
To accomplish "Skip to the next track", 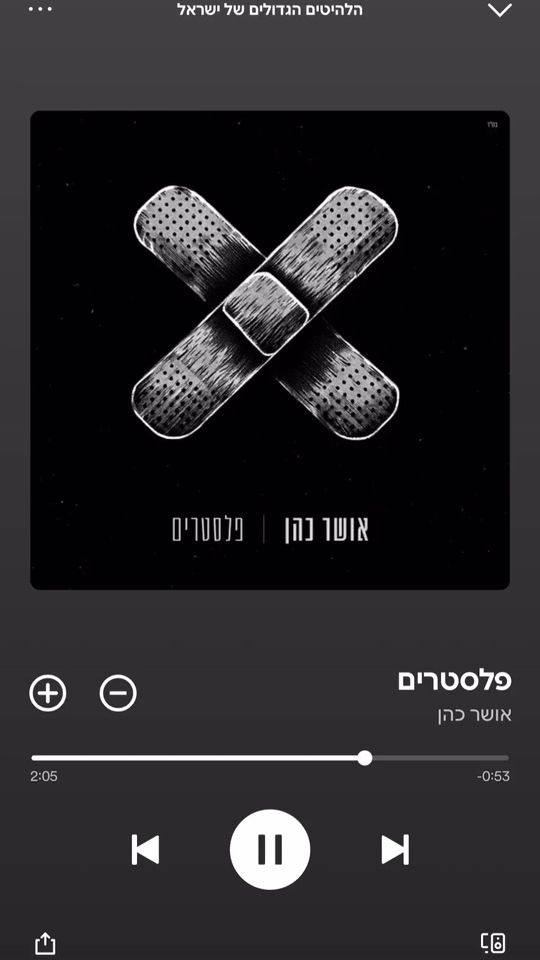I will [x=395, y=849].
